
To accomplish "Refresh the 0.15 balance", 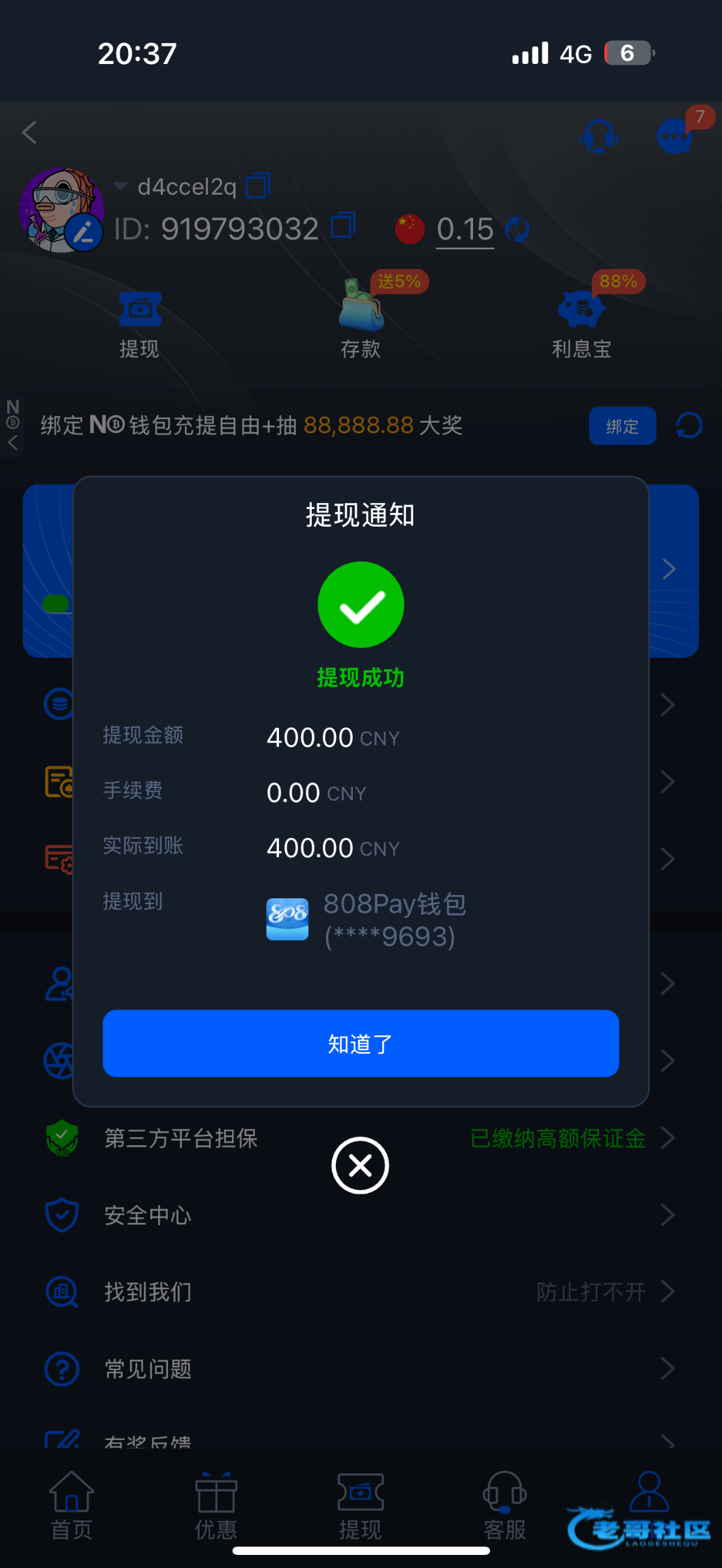I will 517,229.
